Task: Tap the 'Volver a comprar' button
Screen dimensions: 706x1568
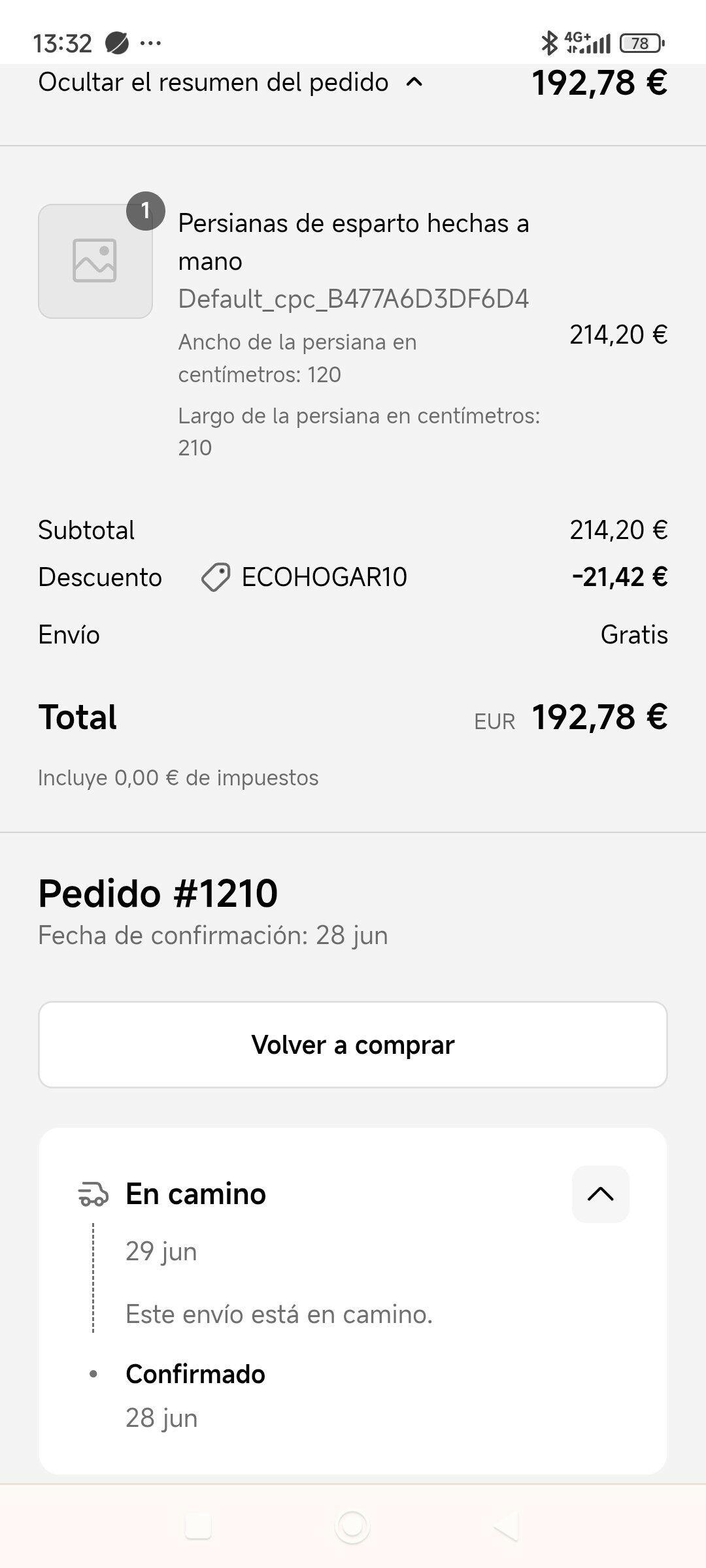Action: click(353, 1045)
